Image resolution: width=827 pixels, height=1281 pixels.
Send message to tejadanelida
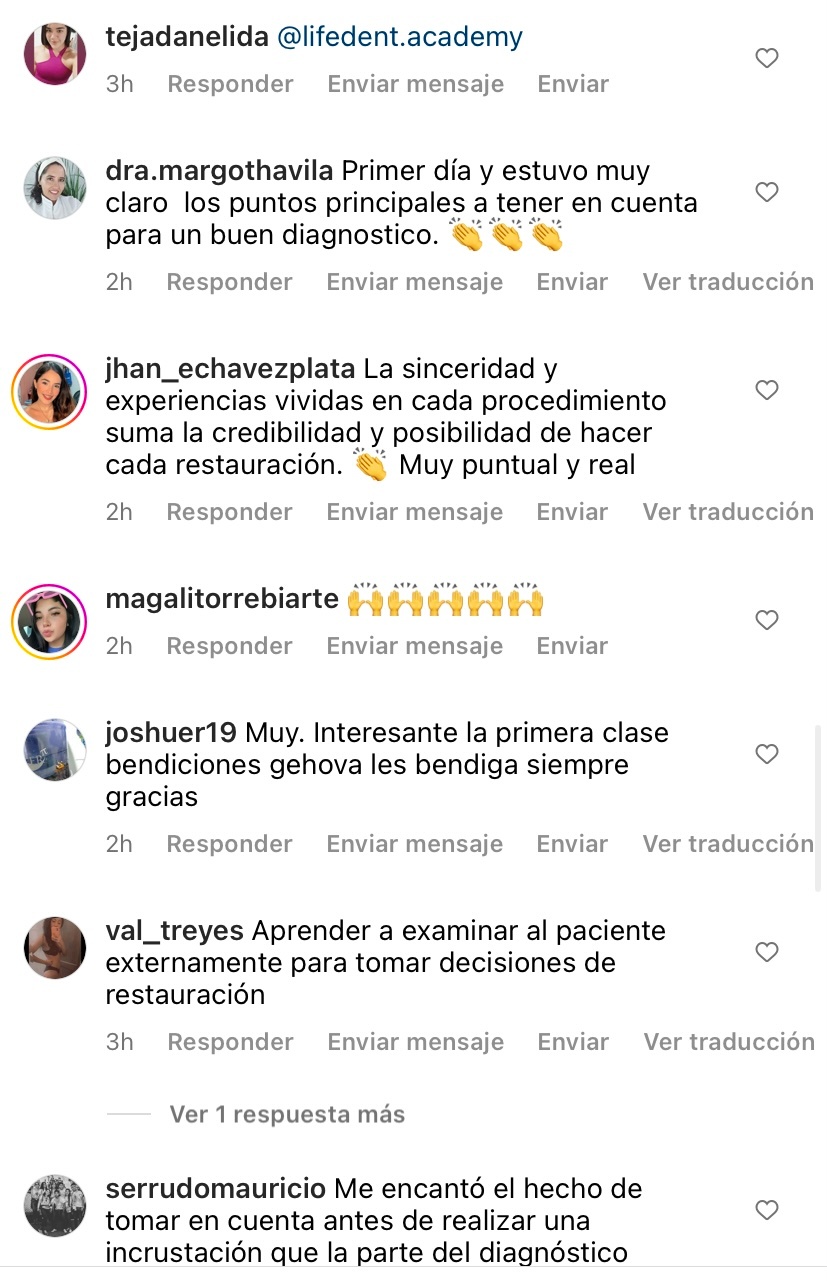click(416, 84)
